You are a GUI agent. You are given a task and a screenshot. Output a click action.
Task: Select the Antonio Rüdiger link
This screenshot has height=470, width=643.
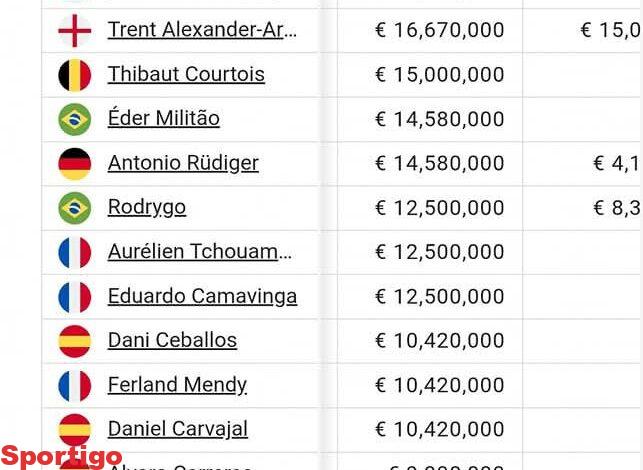coord(183,163)
